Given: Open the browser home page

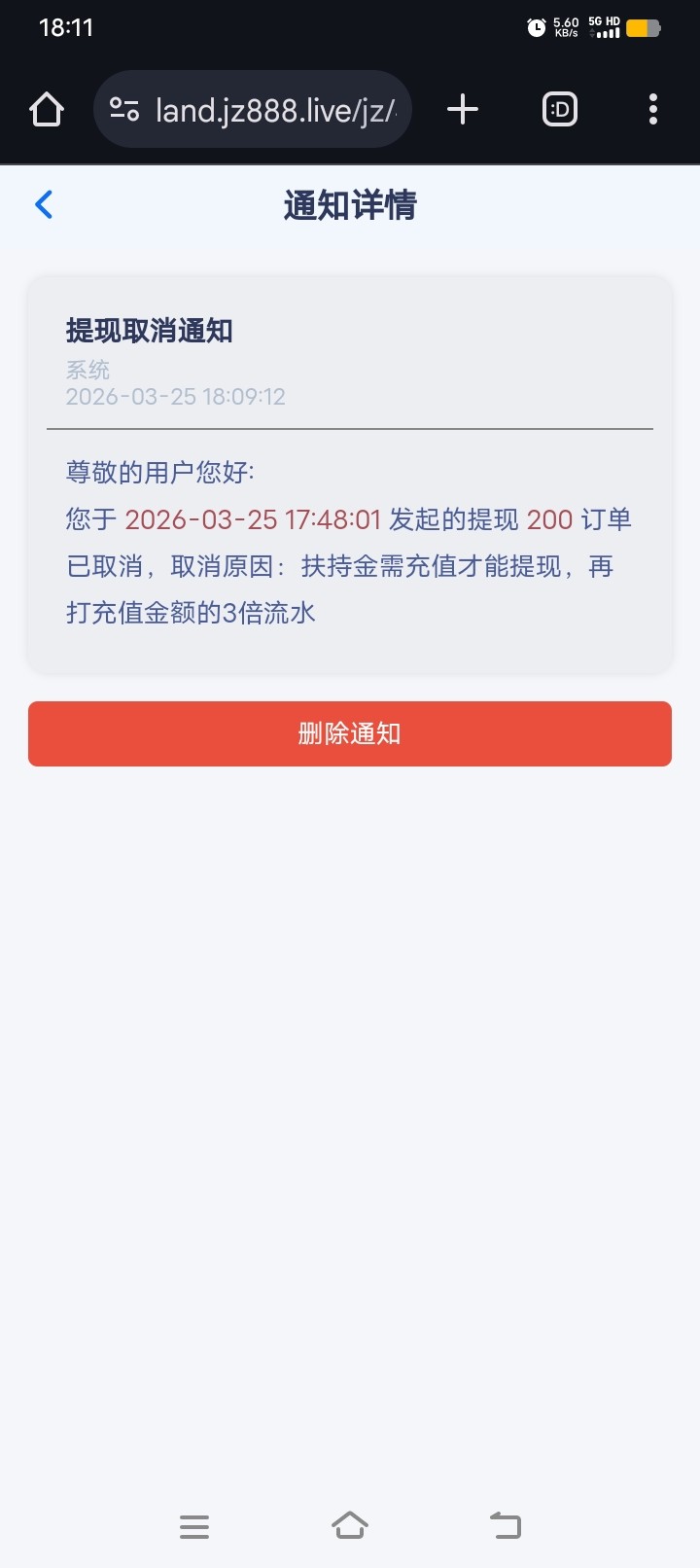Looking at the screenshot, I should pyautogui.click(x=47, y=110).
